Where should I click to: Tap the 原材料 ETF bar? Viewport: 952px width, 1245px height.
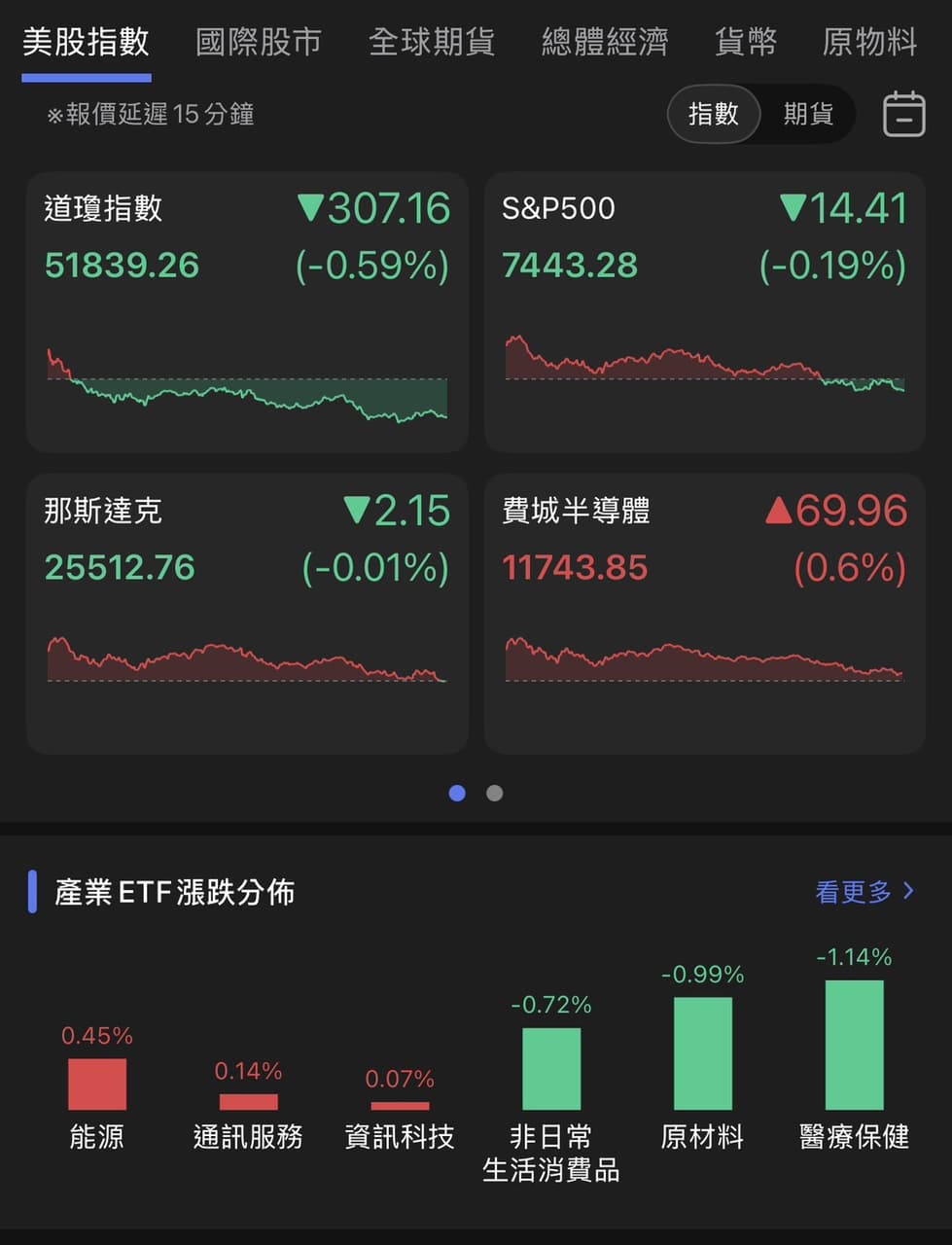(703, 1053)
